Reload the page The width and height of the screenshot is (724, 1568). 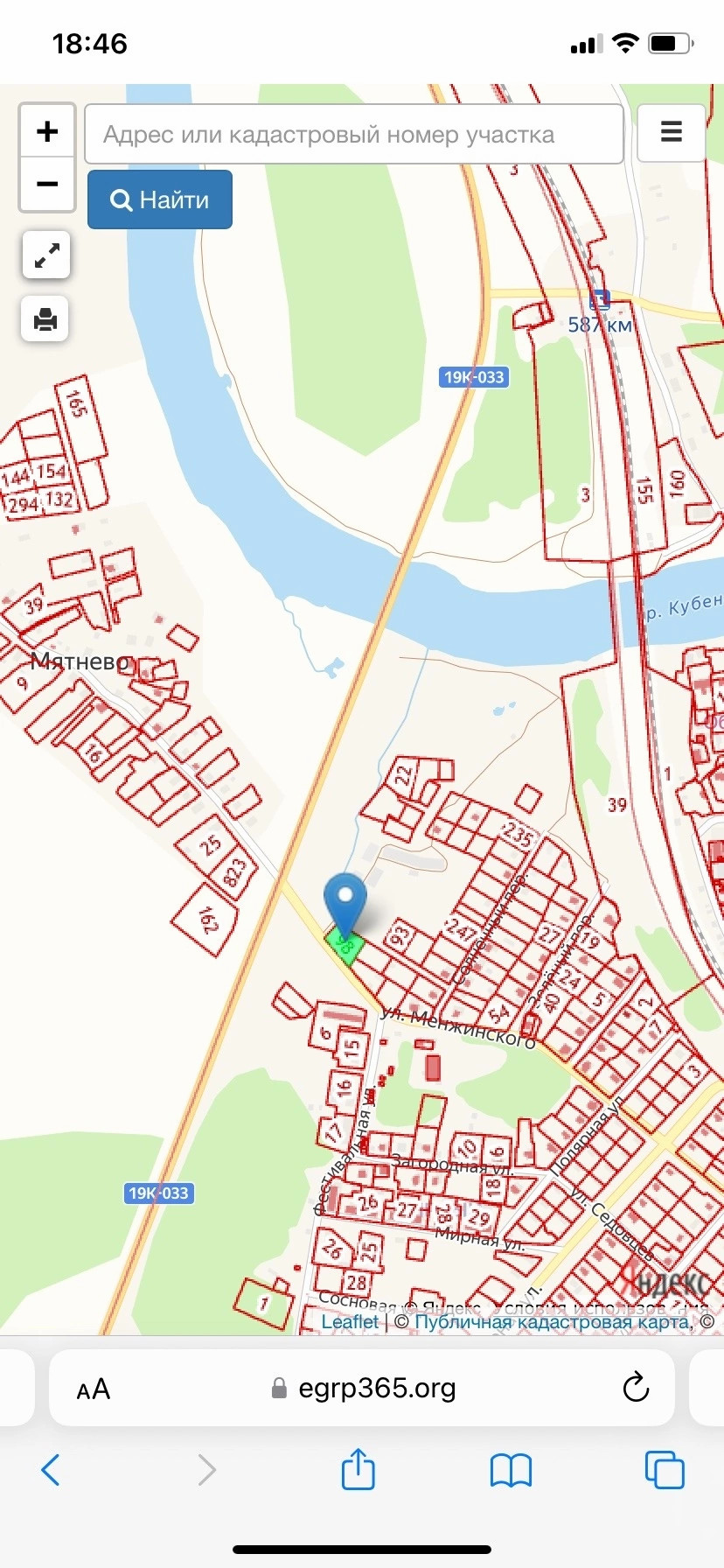click(x=635, y=1388)
